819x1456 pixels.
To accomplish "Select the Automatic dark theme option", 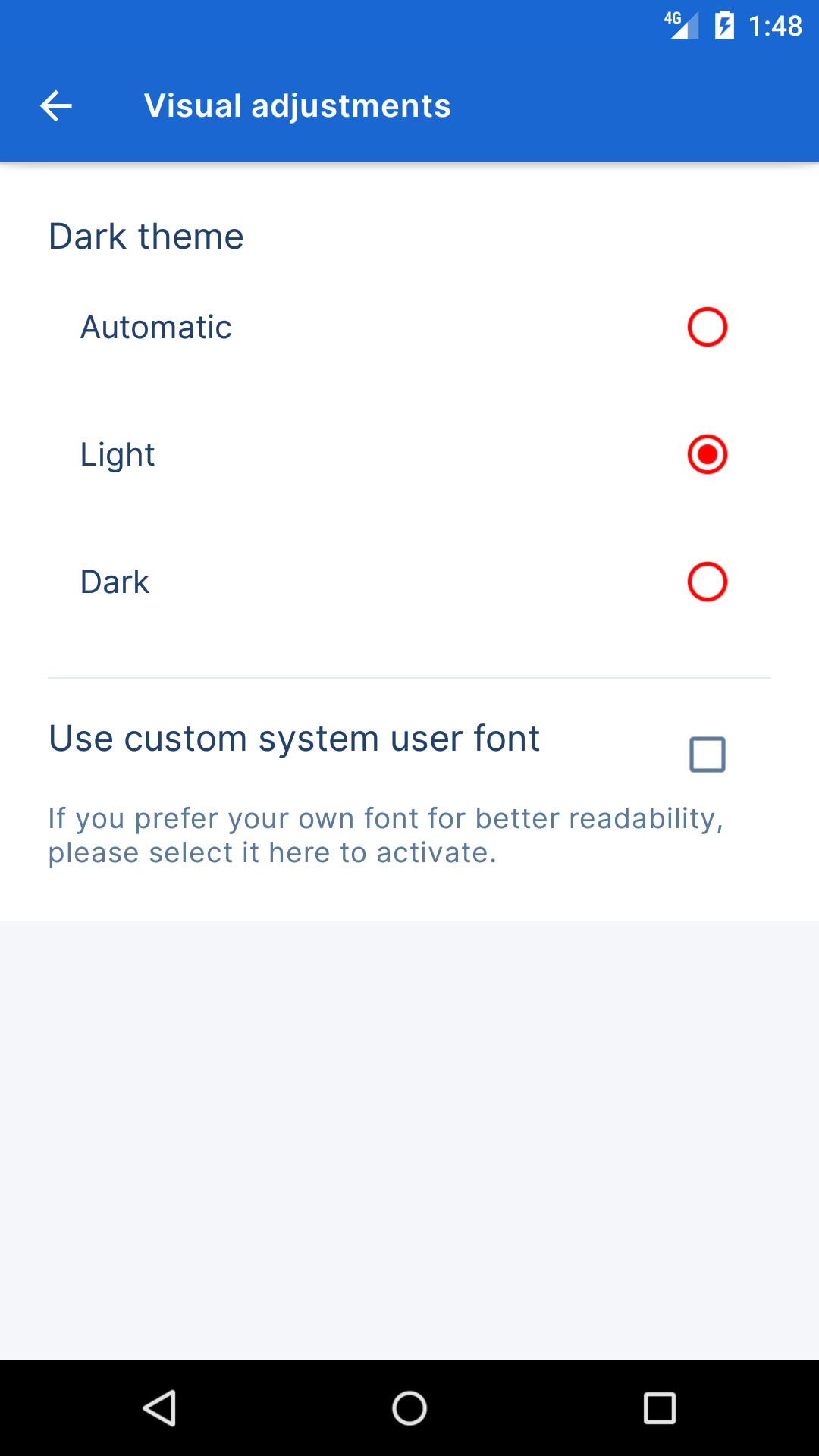I will point(707,327).
